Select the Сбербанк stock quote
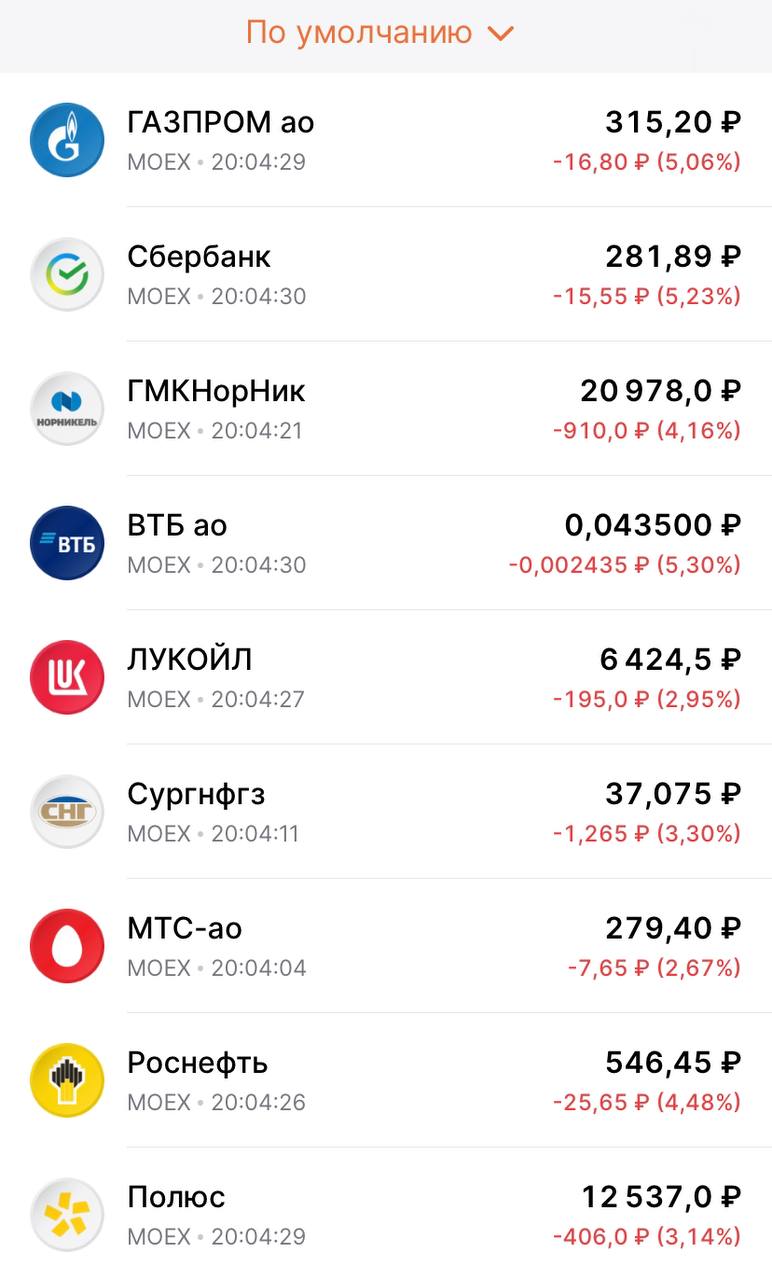This screenshot has height=1280, width=772. coord(386,274)
